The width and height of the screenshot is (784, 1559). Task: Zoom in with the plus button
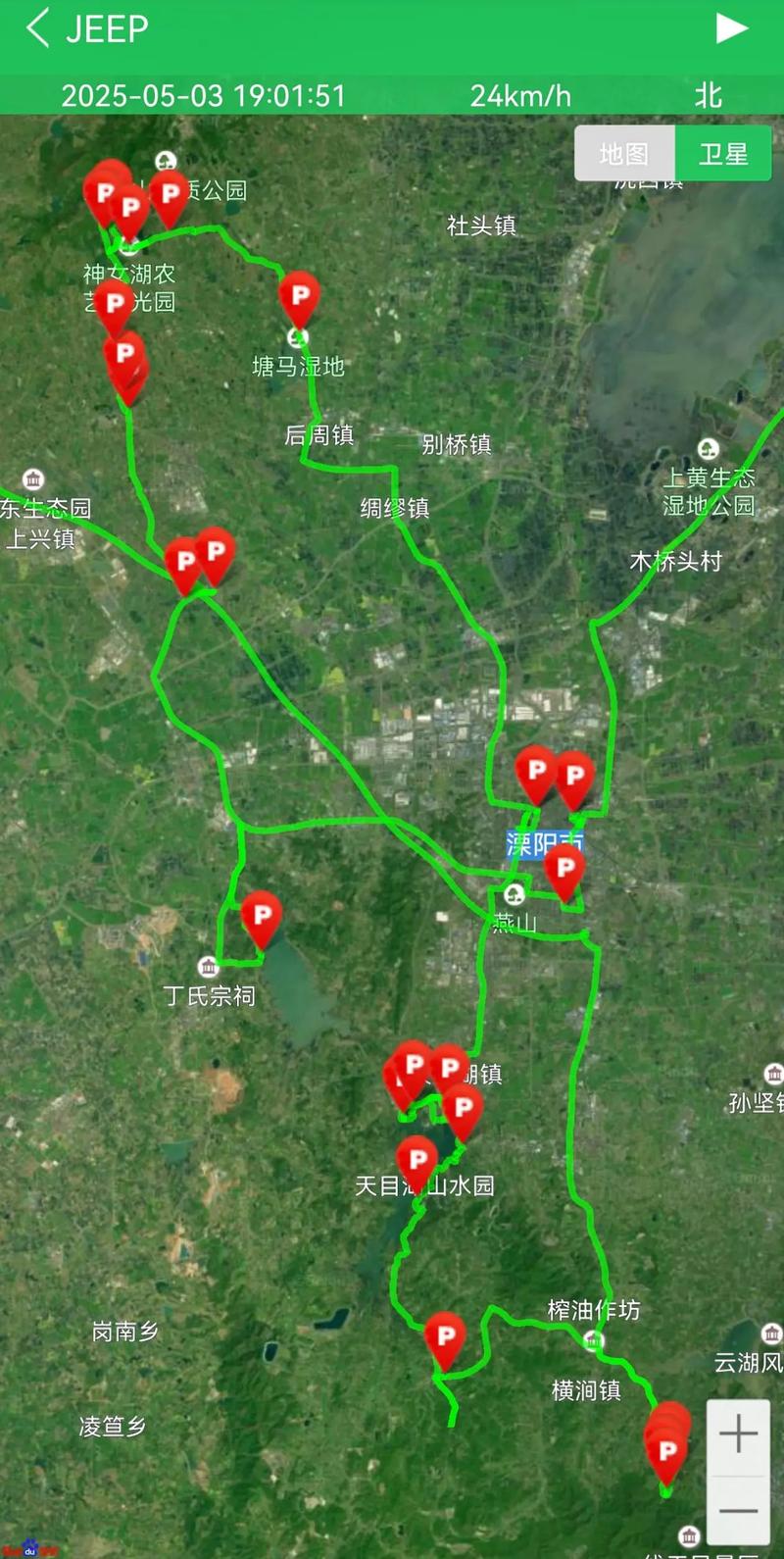pos(738,1435)
